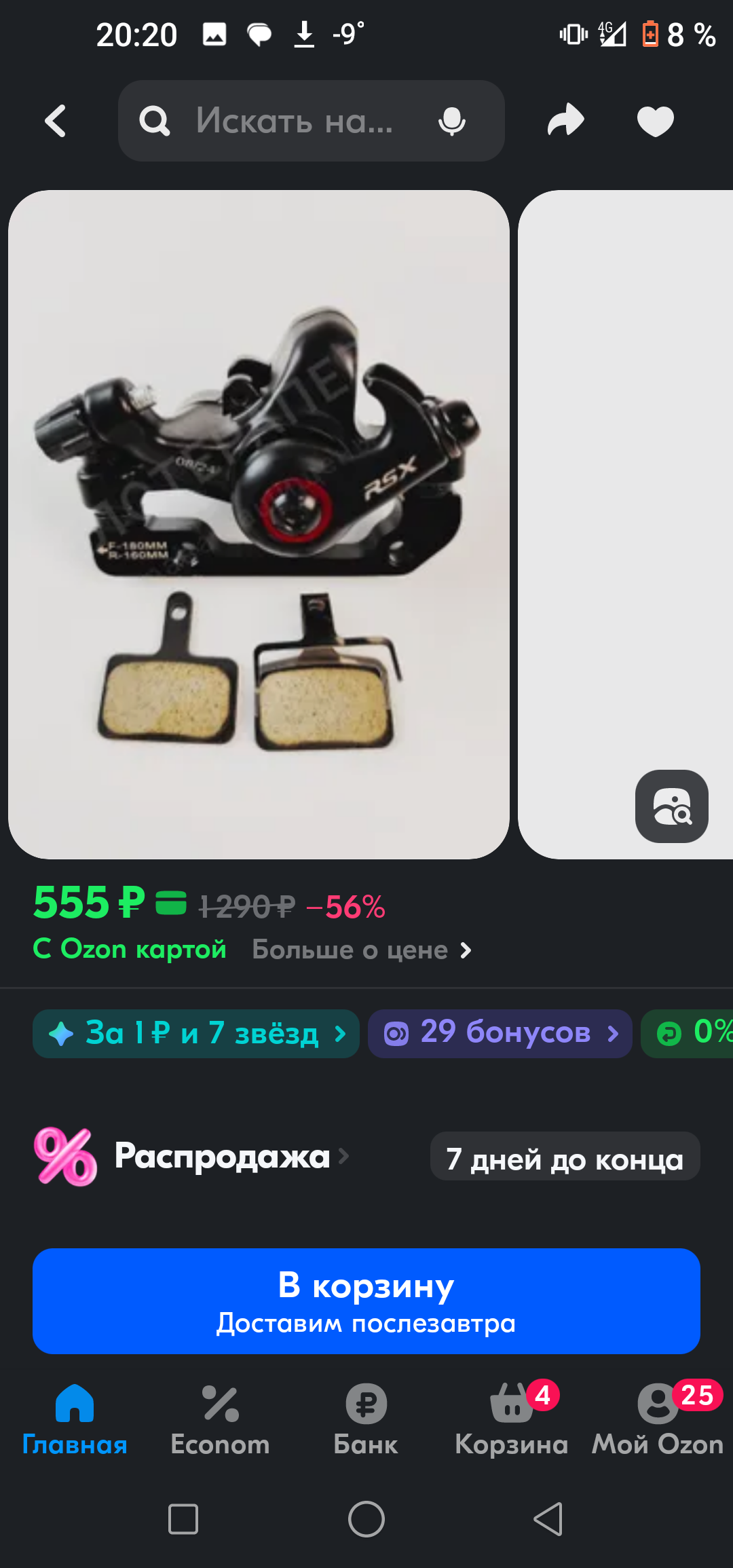
Task: Find similar items by photo icon
Action: pyautogui.click(x=671, y=806)
